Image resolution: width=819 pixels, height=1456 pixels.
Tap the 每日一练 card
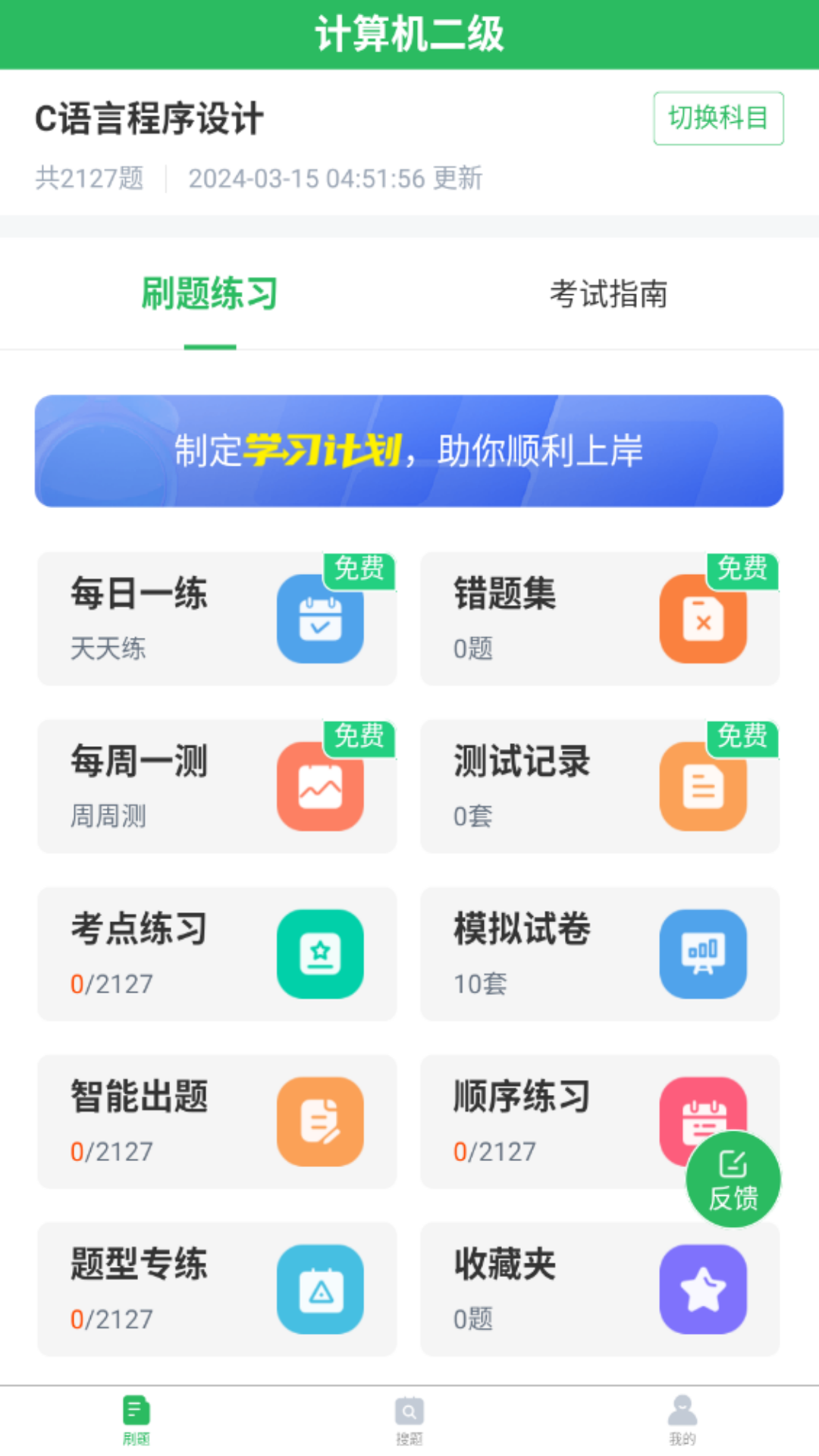point(216,618)
